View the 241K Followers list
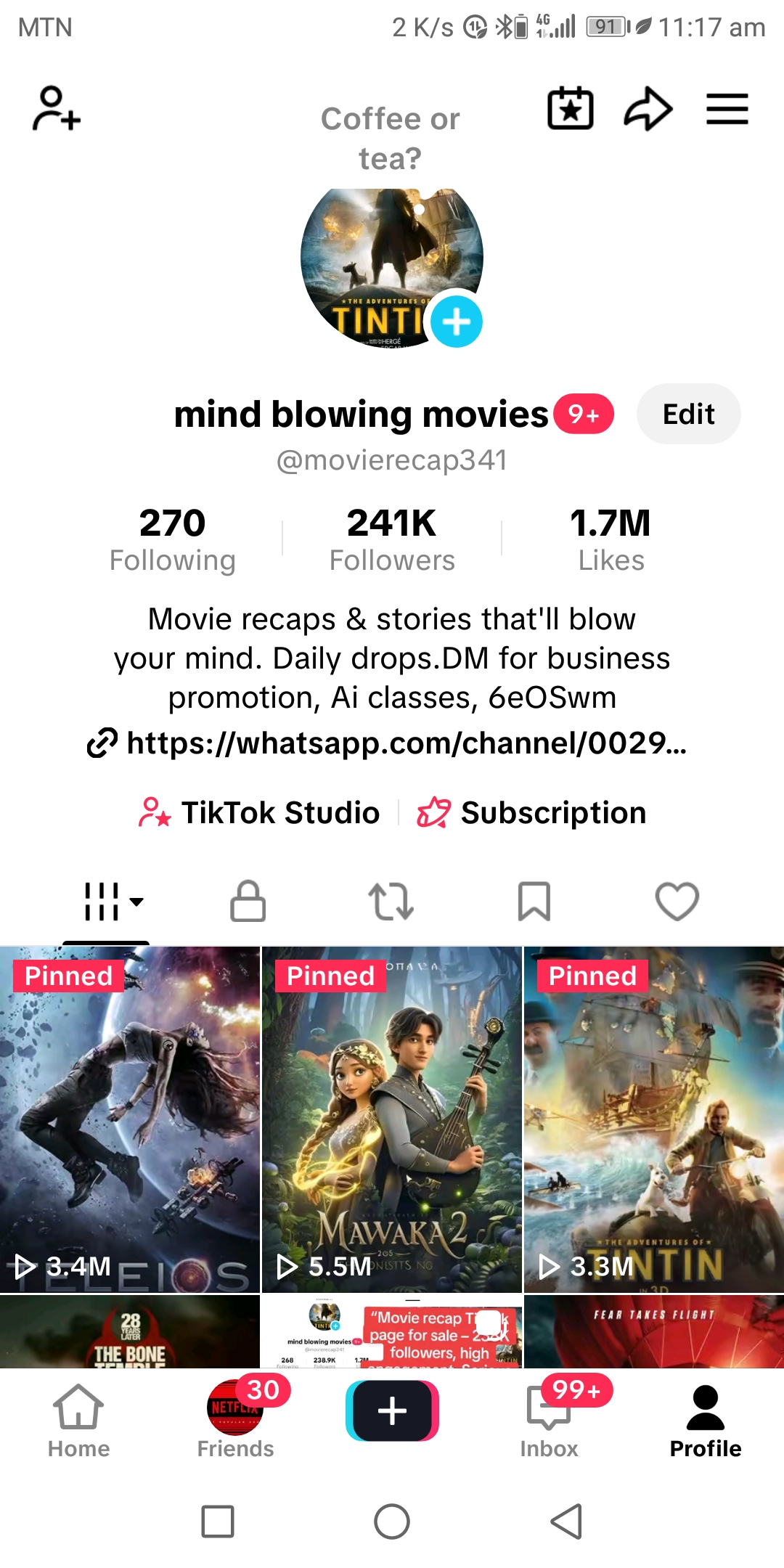Screen dimensions: 784x1568 click(392, 539)
